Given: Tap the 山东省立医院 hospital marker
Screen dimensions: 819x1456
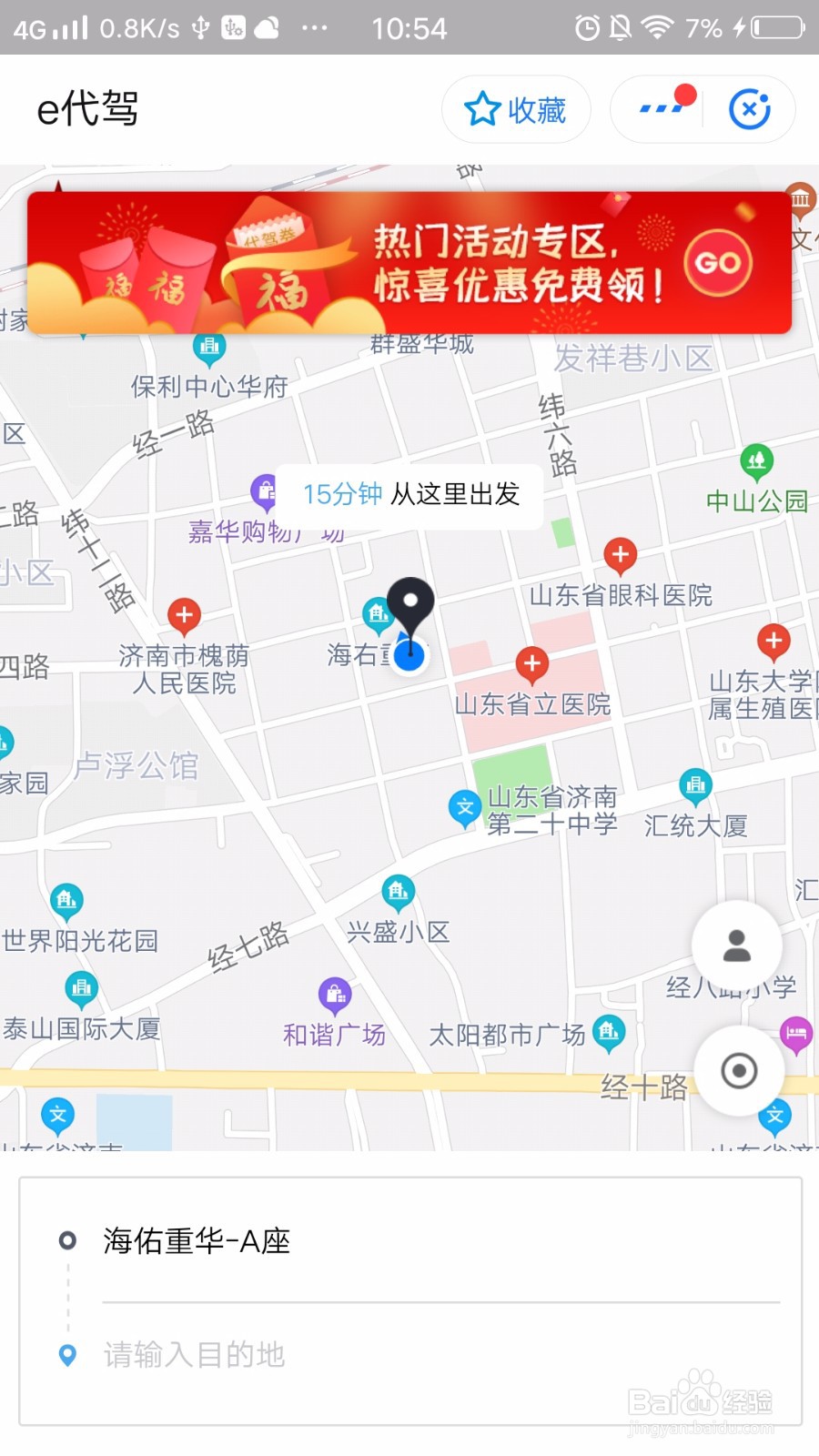Looking at the screenshot, I should pos(532,664).
